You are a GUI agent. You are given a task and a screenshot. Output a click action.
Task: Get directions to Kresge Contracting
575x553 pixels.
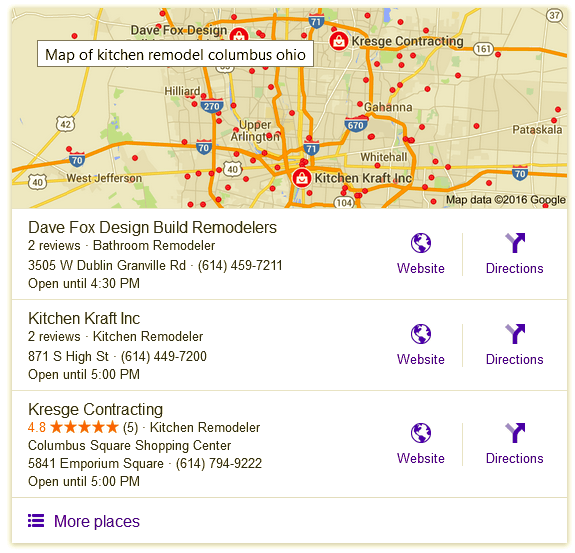(514, 444)
